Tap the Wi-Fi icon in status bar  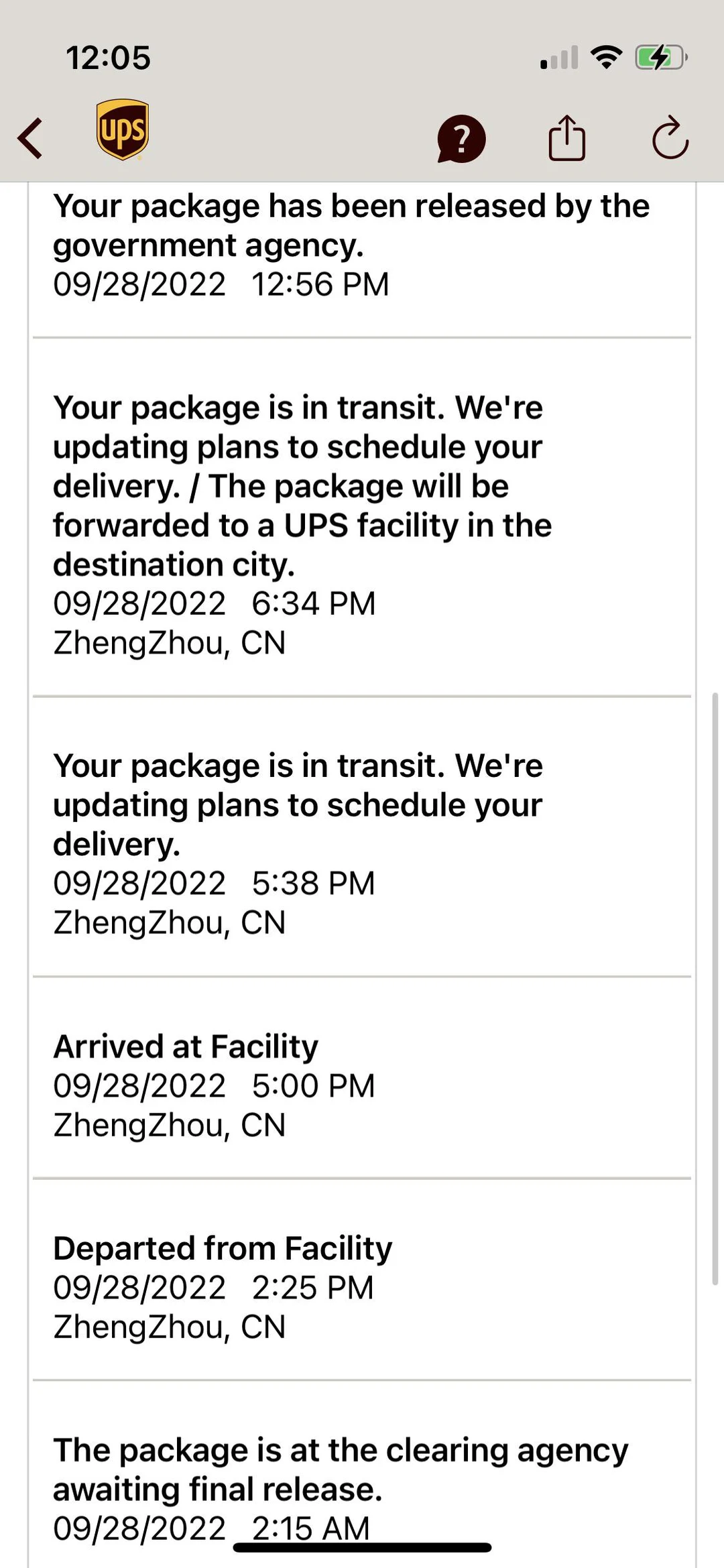(605, 58)
